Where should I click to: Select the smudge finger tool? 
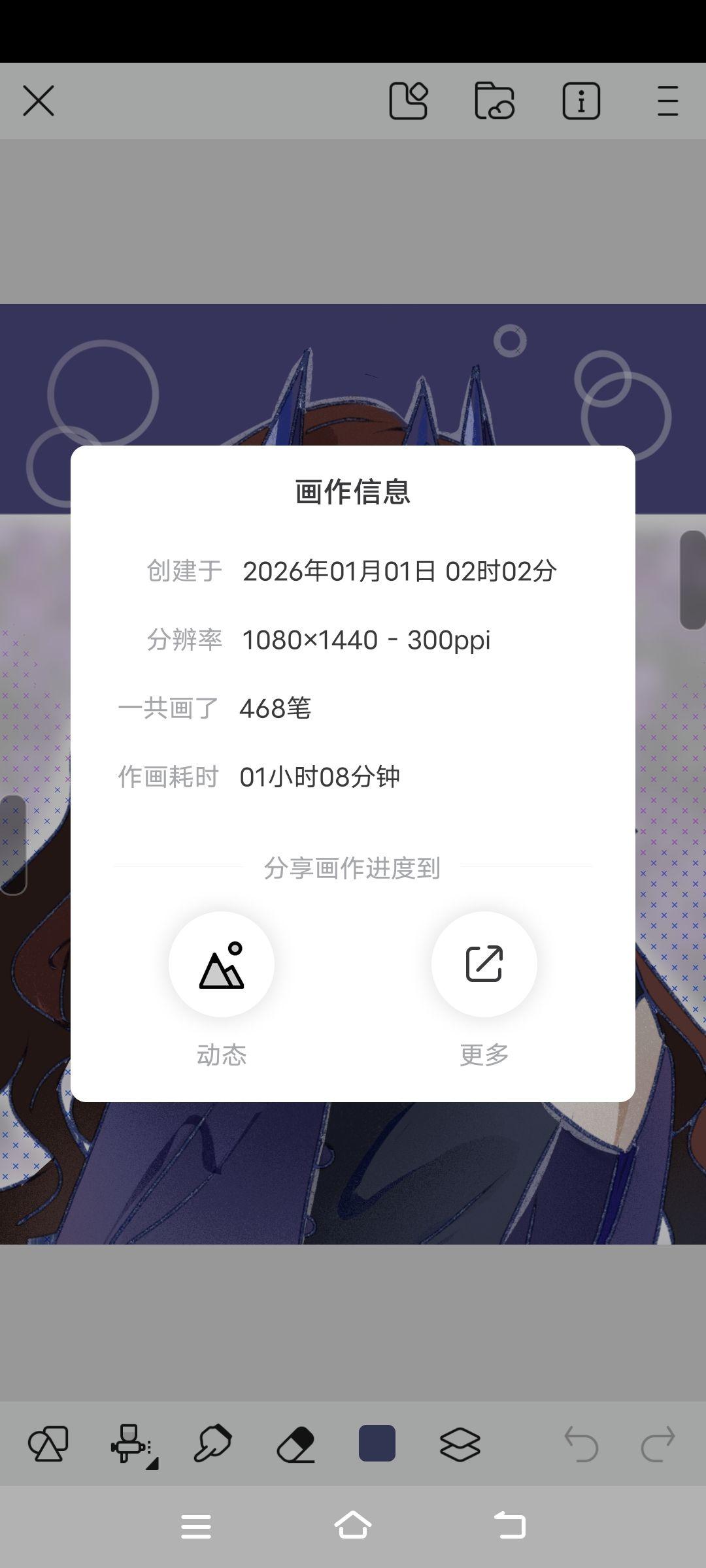point(213,1444)
